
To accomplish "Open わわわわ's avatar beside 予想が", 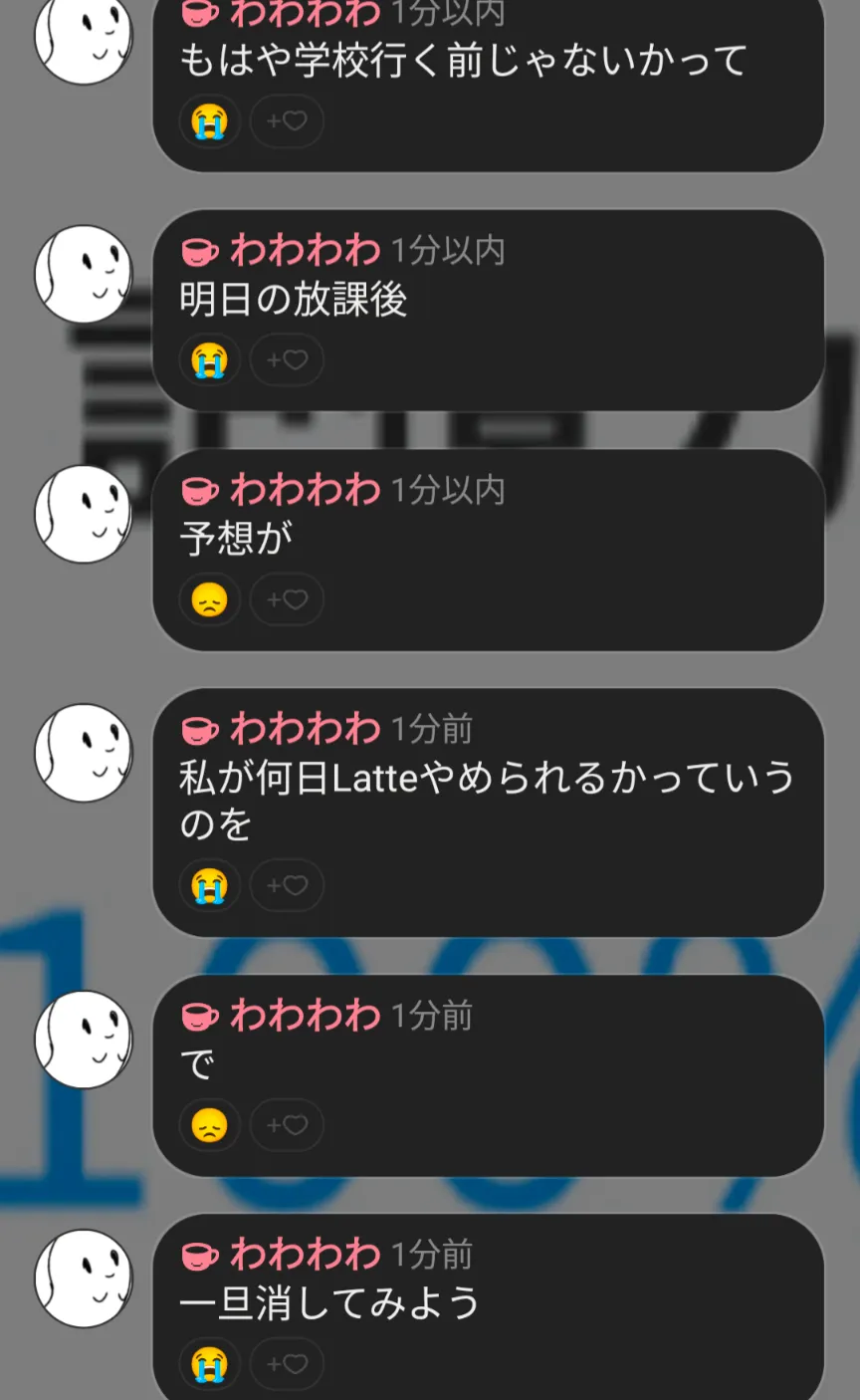I will click(84, 514).
